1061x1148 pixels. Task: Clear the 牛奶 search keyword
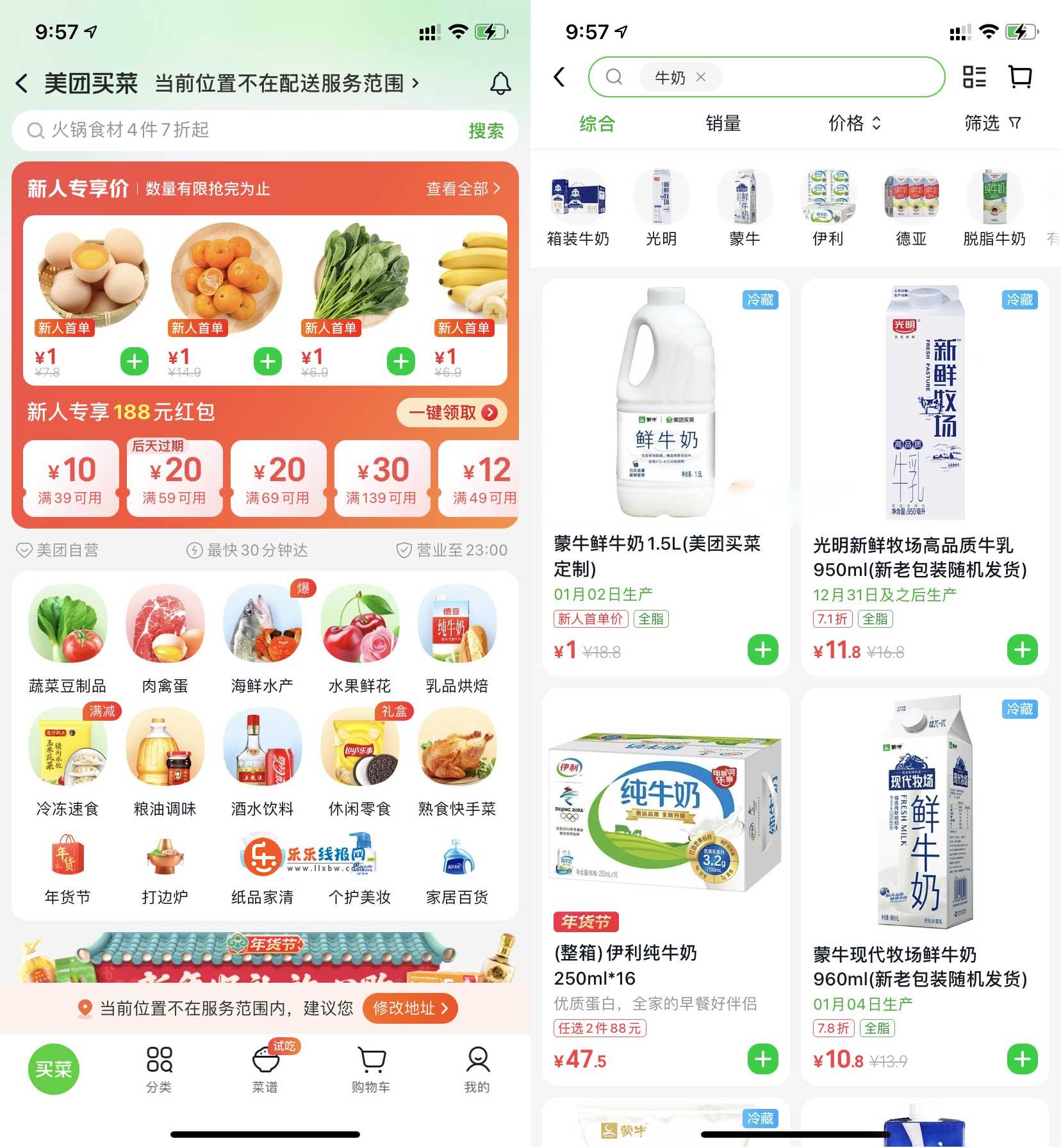click(701, 78)
